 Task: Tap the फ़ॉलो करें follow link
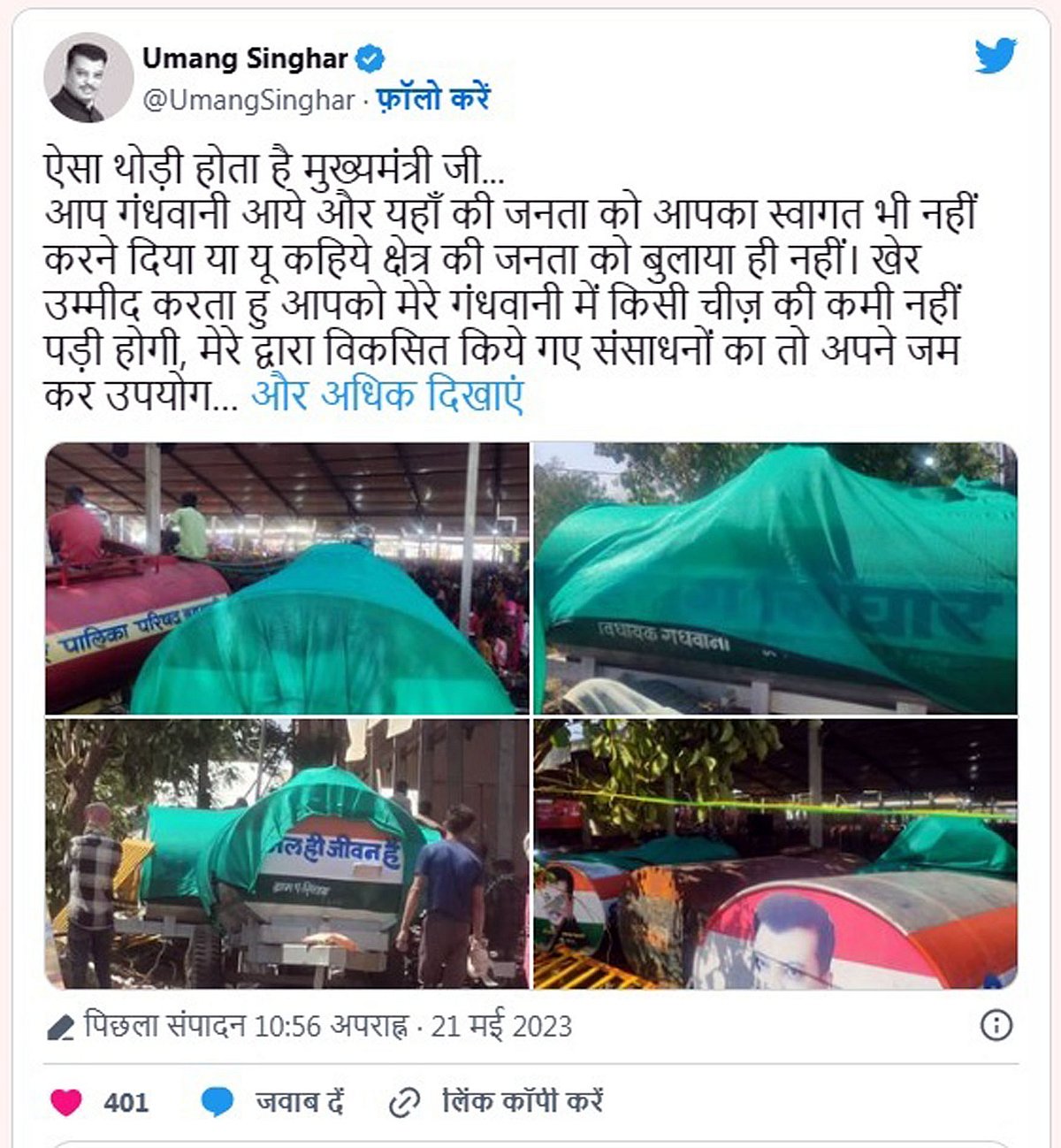click(433, 99)
